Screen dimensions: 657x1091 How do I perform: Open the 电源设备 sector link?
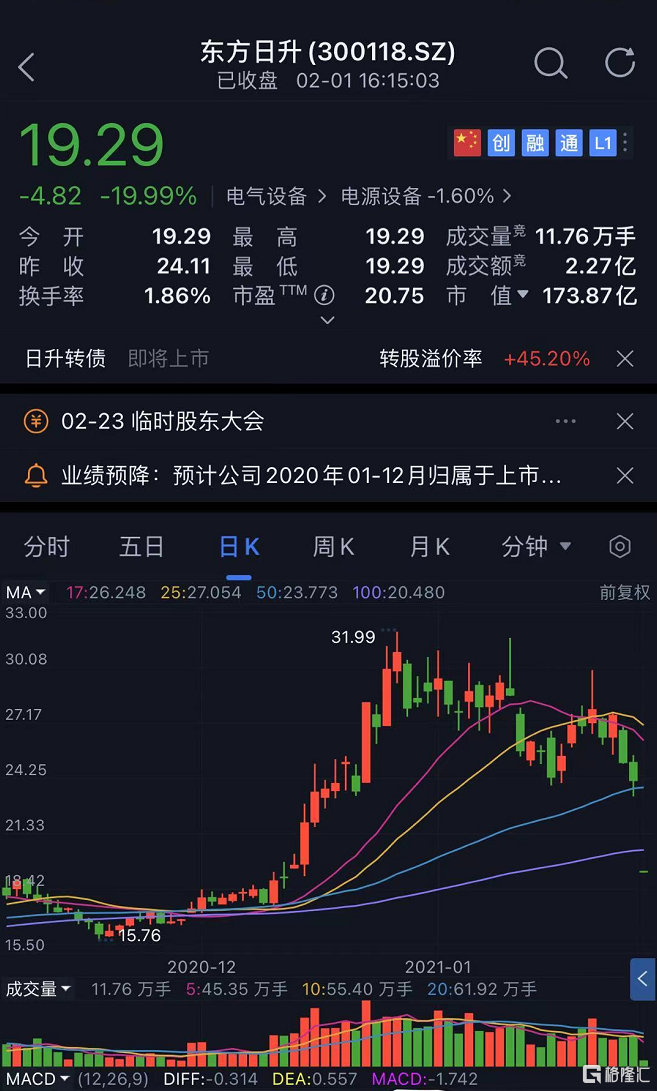pos(426,196)
